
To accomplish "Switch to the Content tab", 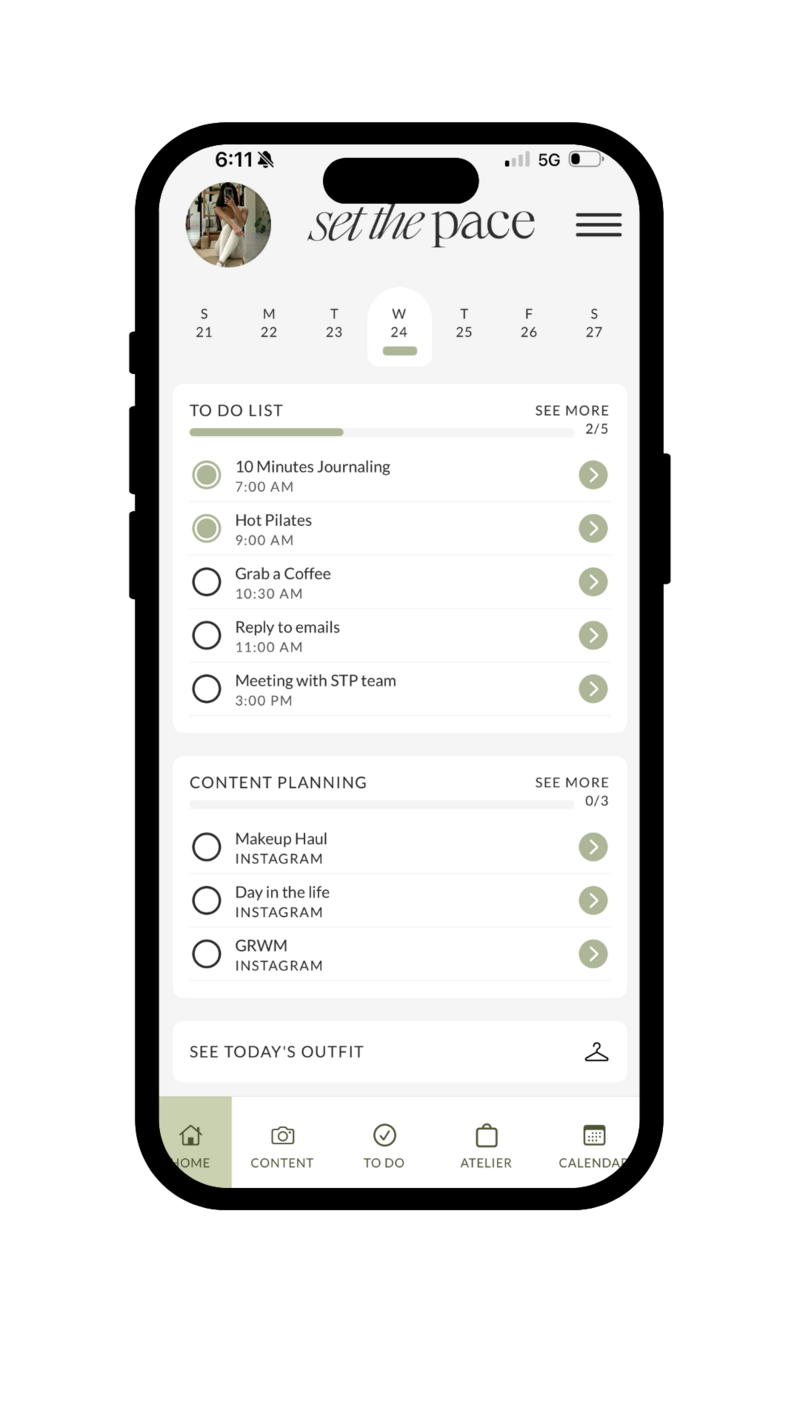I will point(282,1145).
